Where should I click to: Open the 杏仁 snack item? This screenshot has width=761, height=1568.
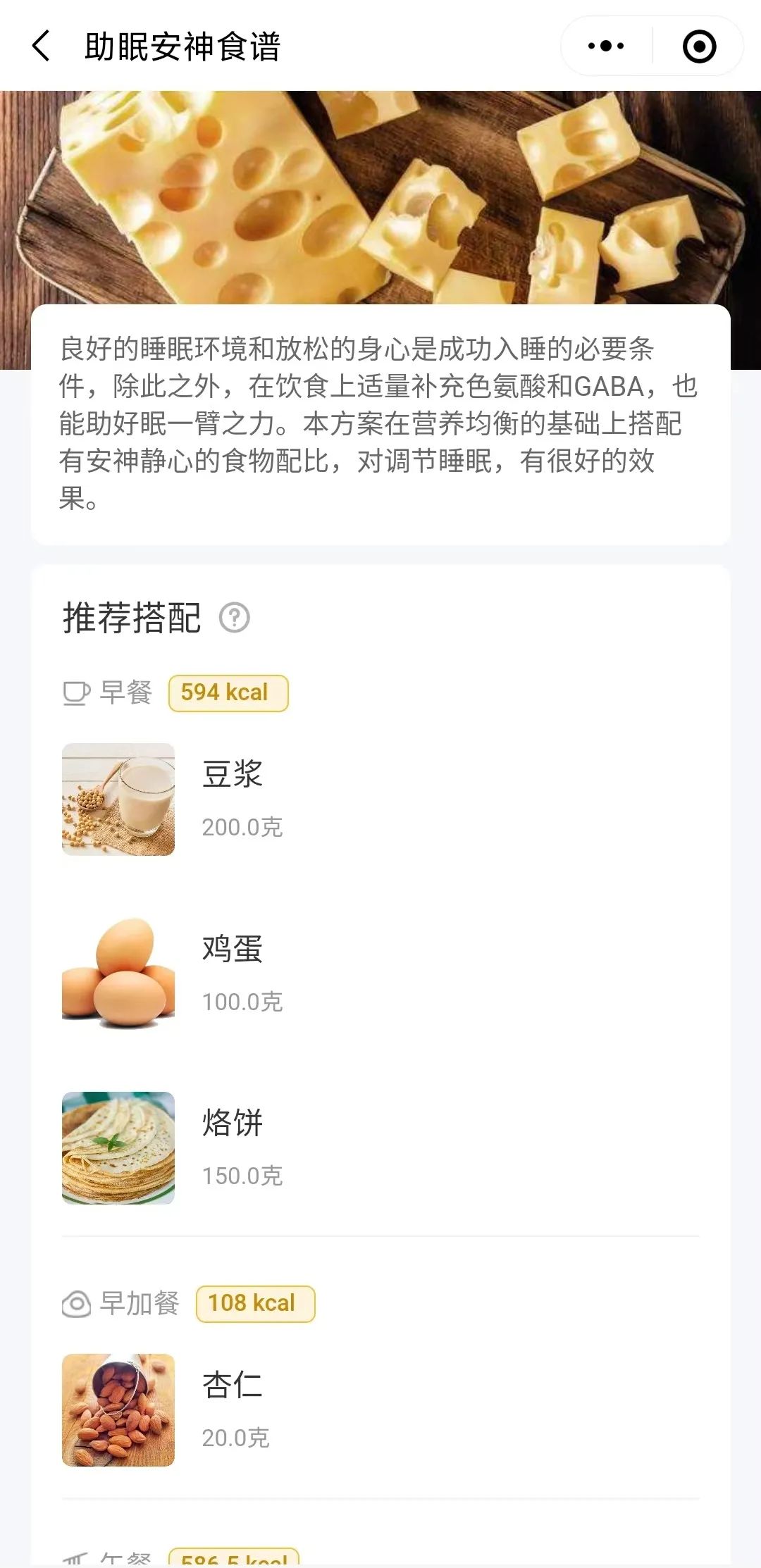[233, 1410]
